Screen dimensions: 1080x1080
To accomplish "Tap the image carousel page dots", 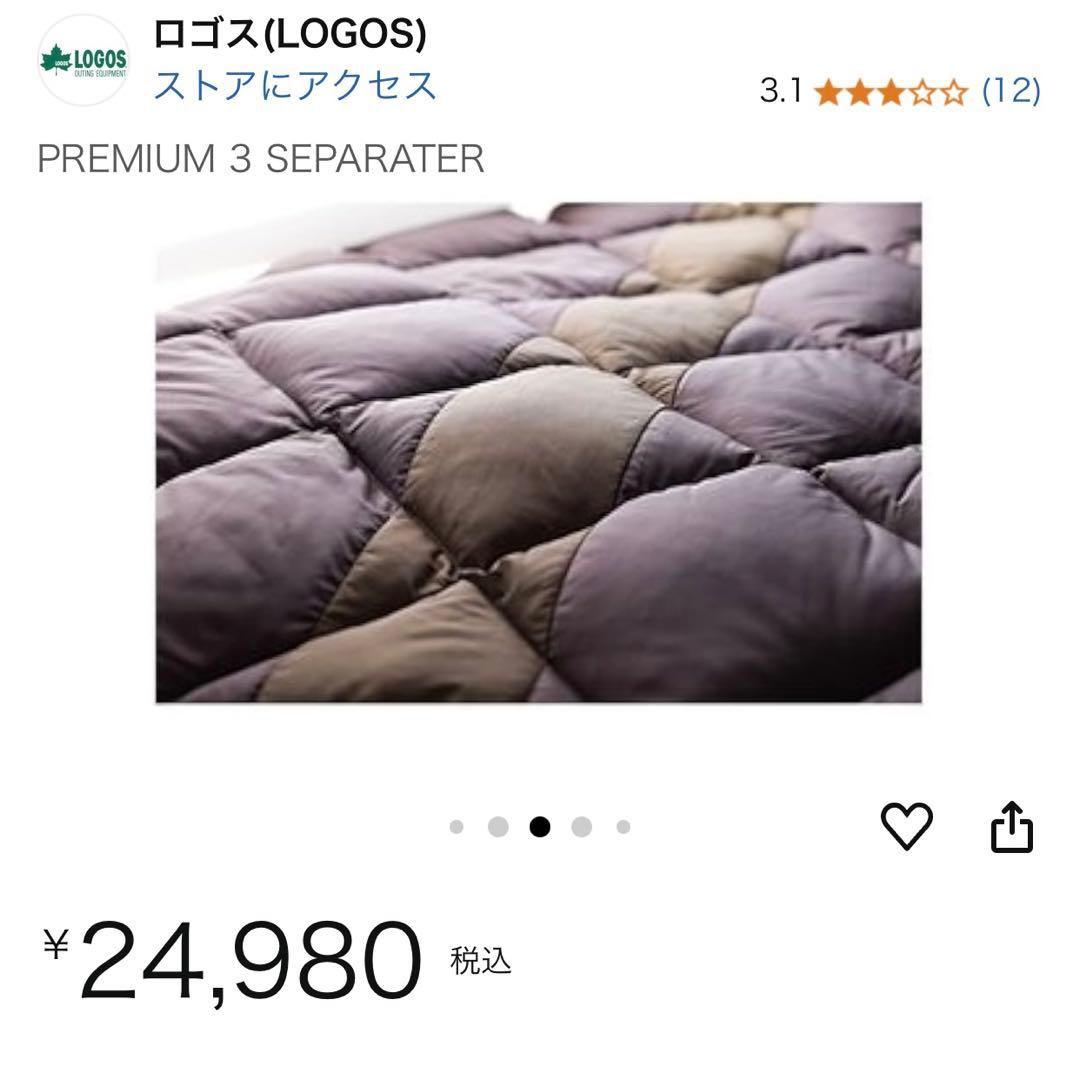I will click(540, 827).
